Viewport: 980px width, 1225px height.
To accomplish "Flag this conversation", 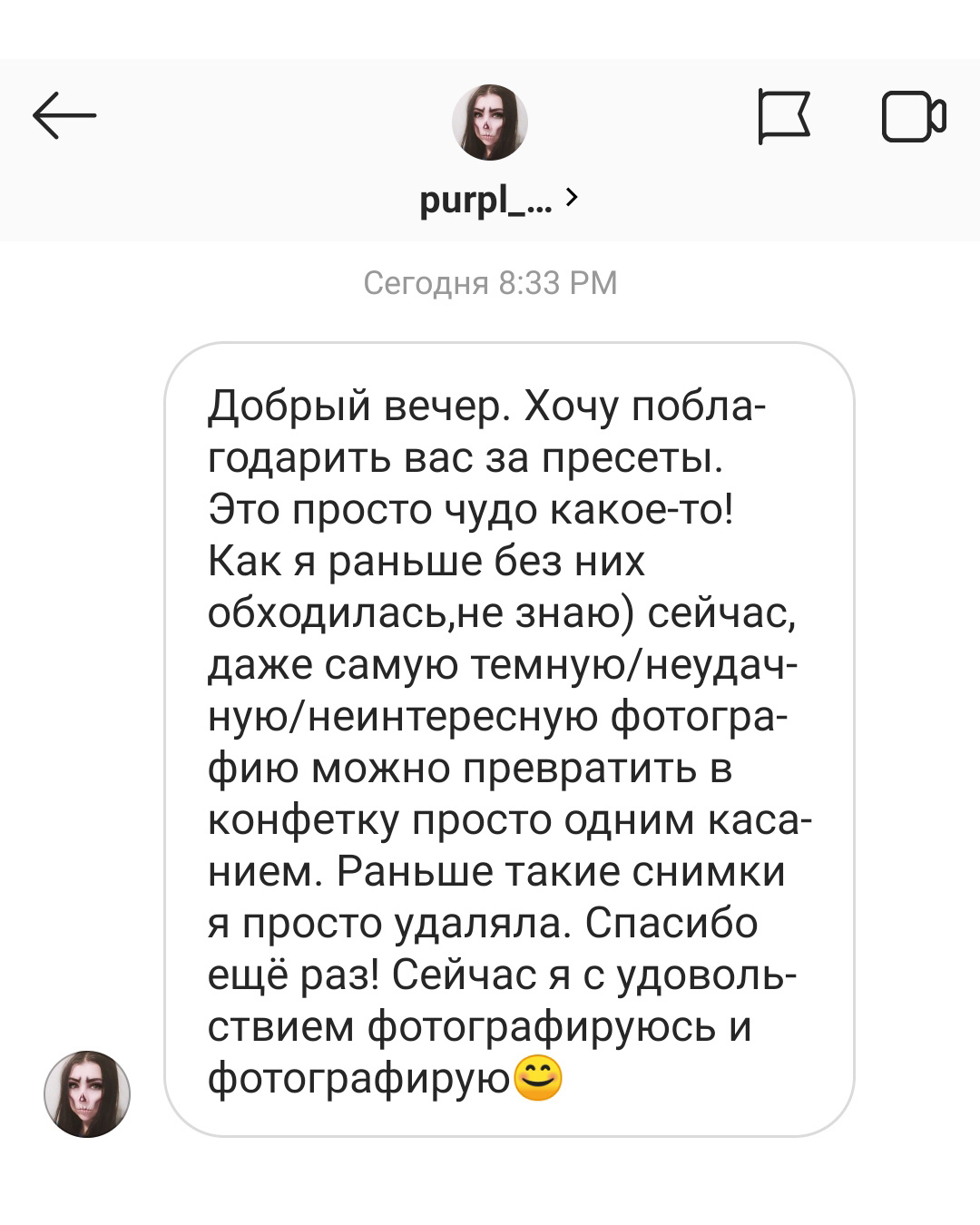I will tap(783, 117).
